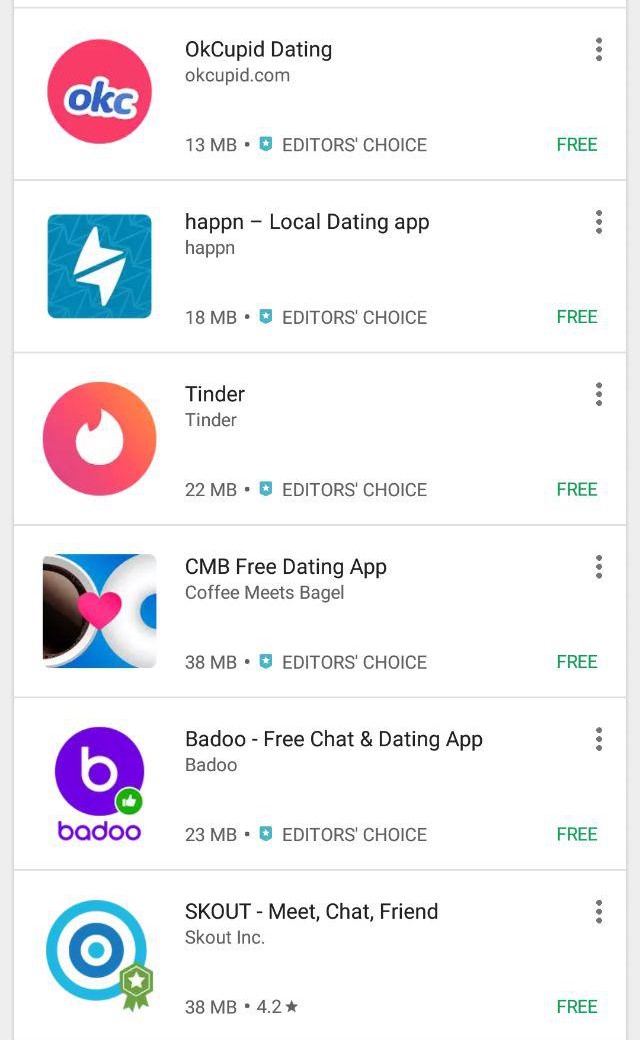Open overflow menu for OkCupid Dating

(x=598, y=49)
